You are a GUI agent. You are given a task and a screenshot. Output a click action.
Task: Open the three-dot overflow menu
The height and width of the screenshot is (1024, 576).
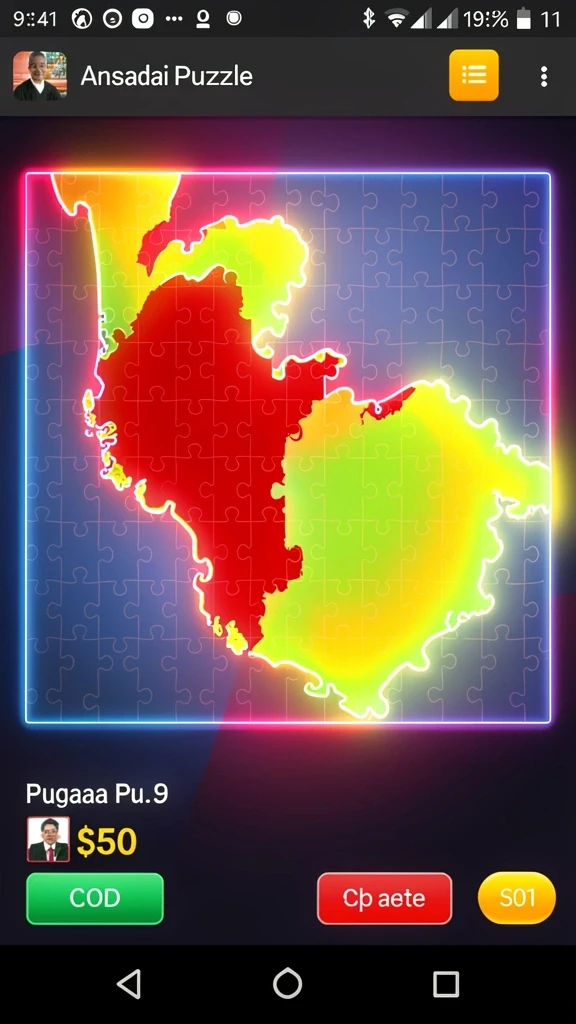tap(543, 76)
